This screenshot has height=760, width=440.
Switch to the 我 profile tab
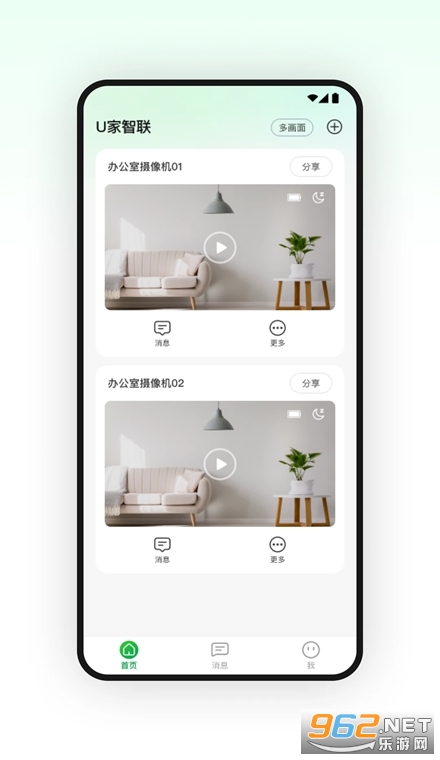[311, 655]
